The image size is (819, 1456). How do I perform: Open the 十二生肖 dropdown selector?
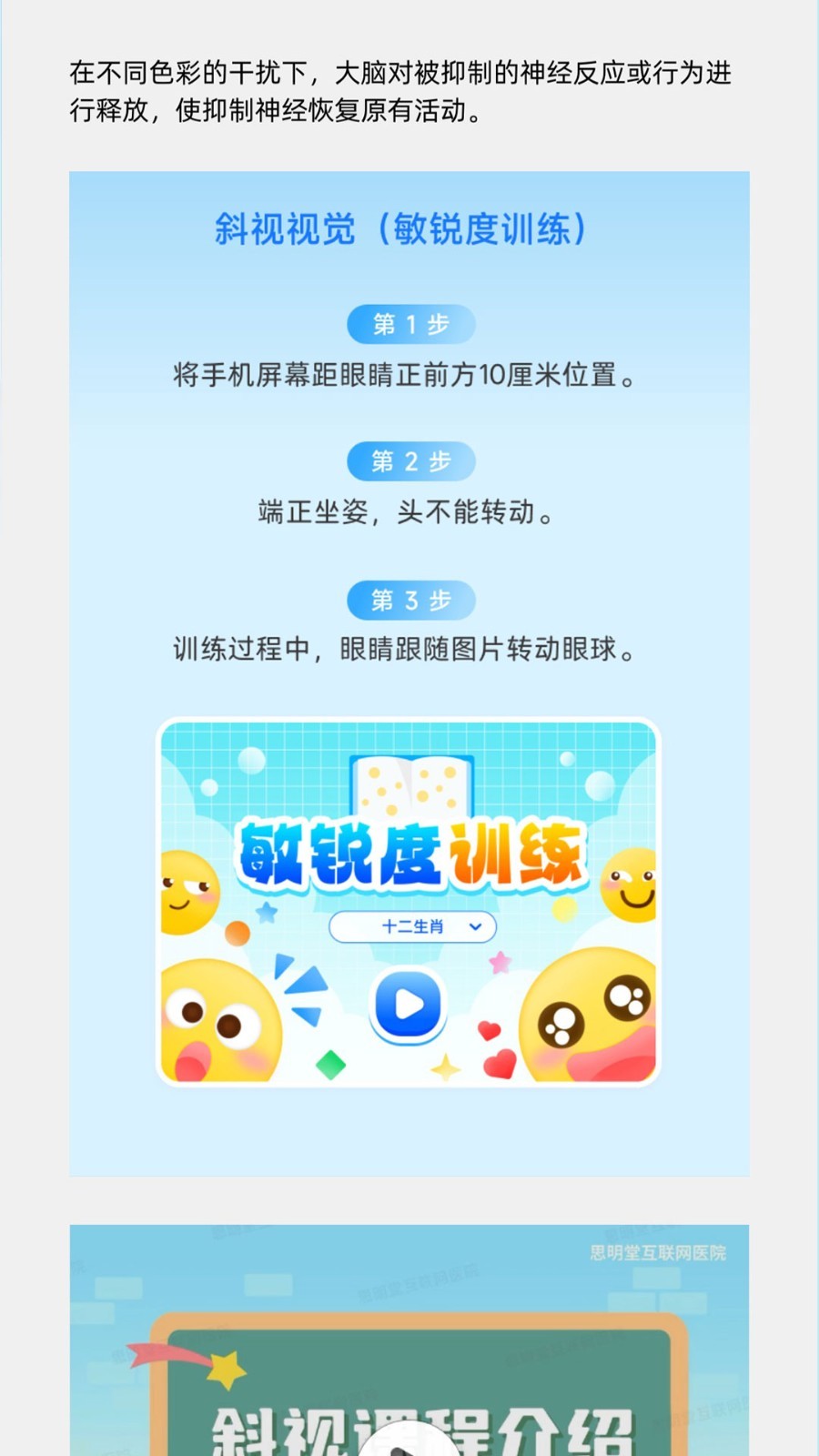[x=412, y=926]
